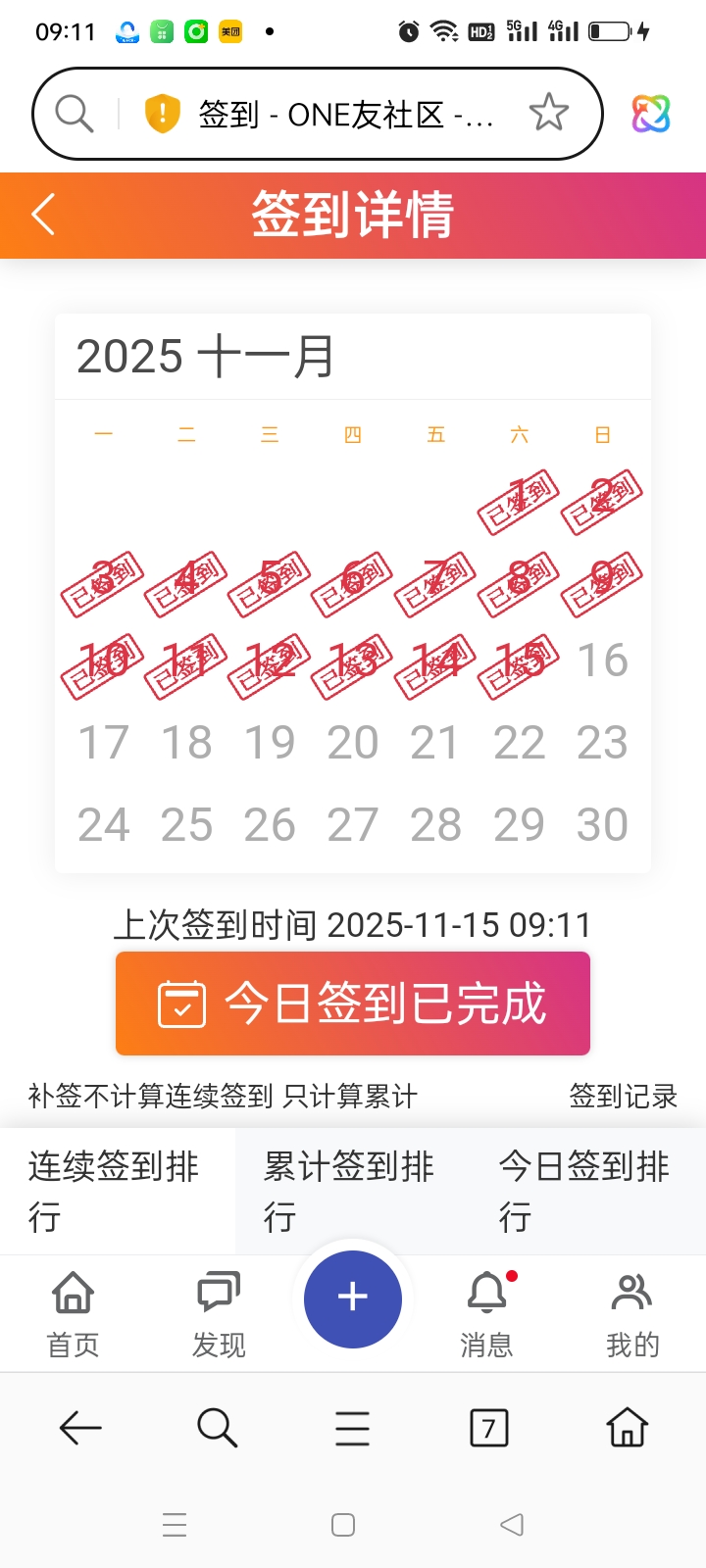Open the 发现 tab

(219, 1313)
